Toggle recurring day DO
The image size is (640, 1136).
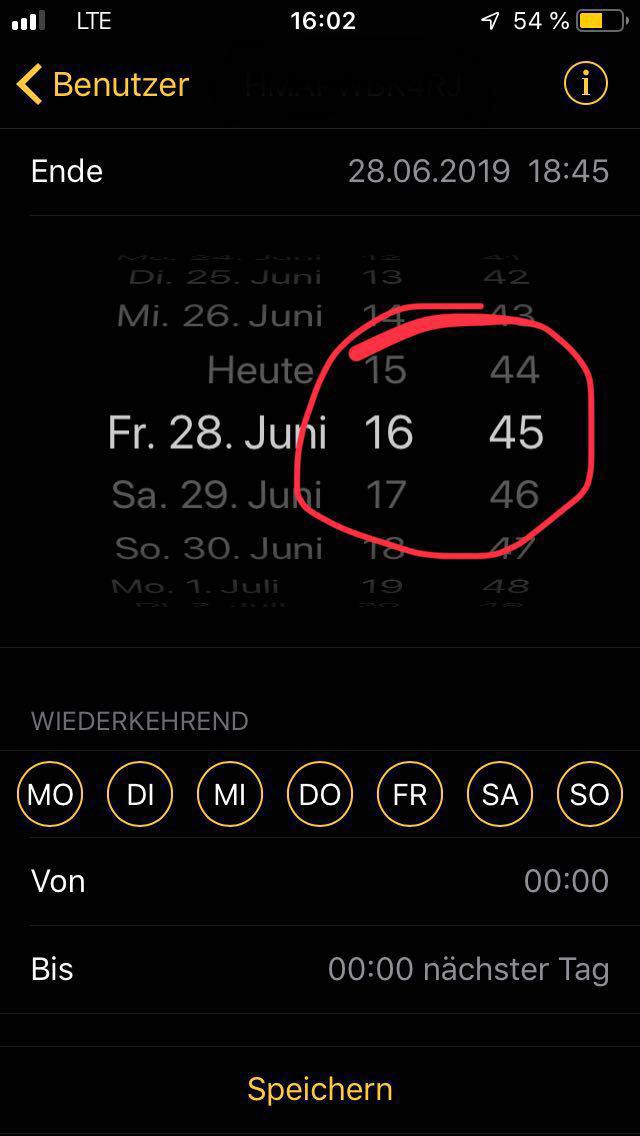320,795
